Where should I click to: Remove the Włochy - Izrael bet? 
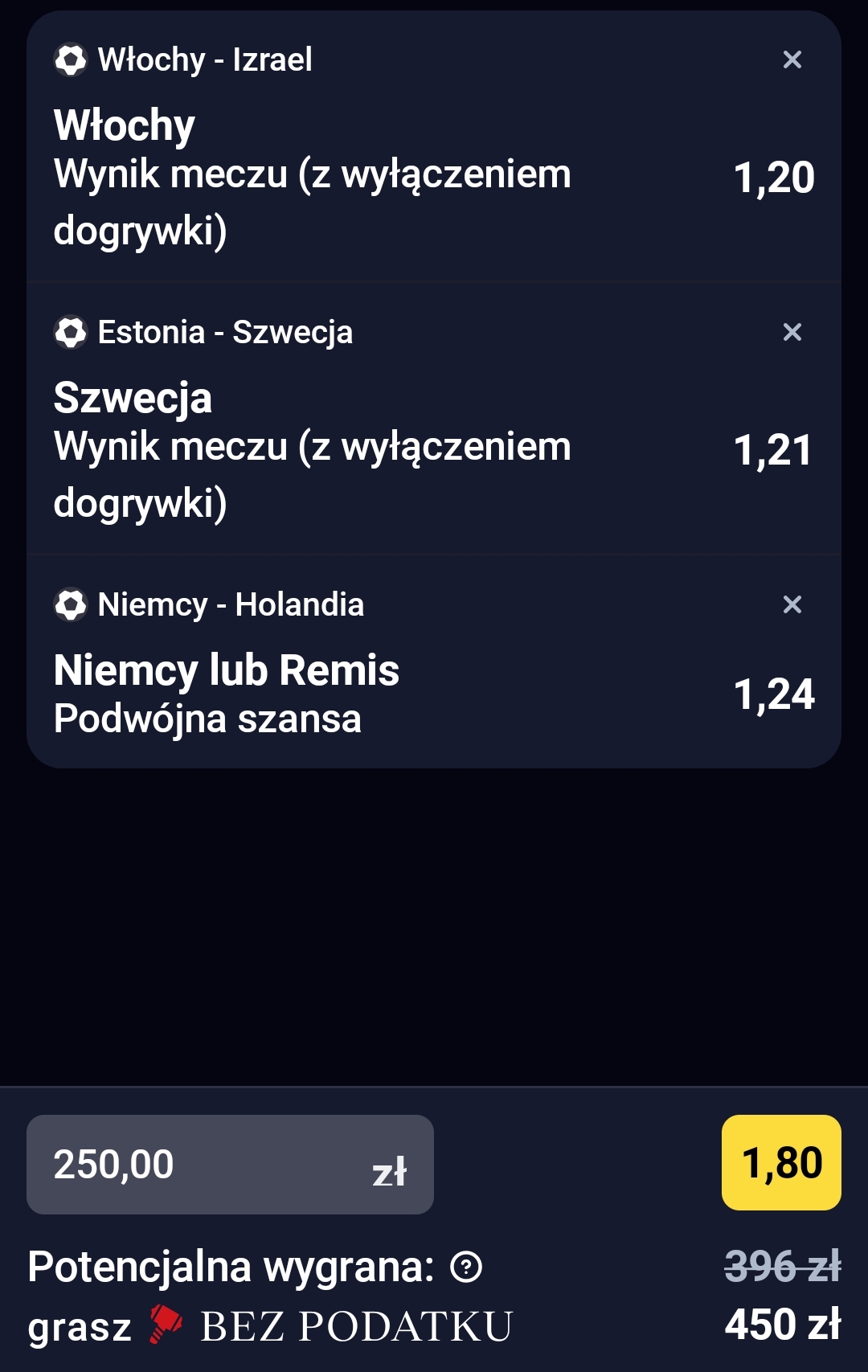[x=792, y=59]
